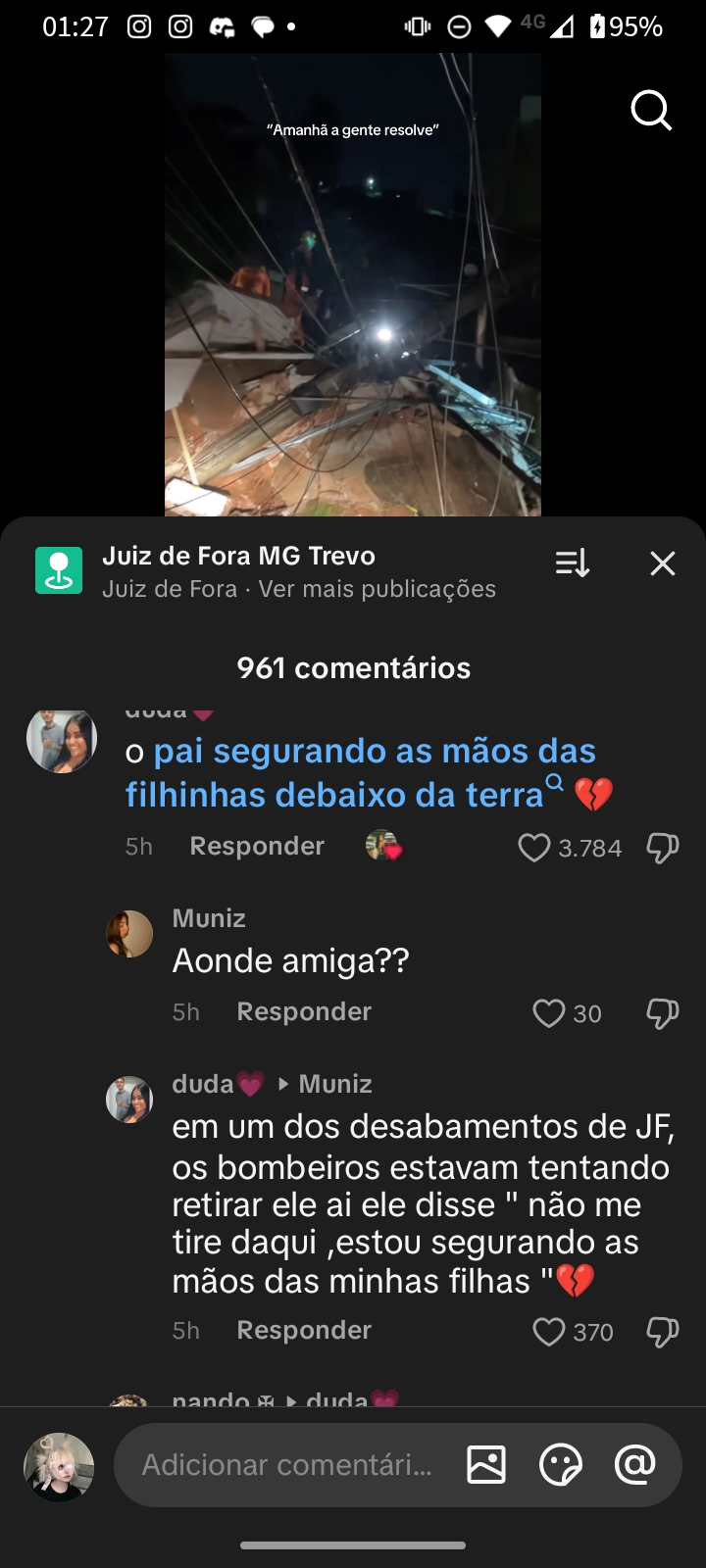The image size is (706, 1568).
Task: Dislike duda's comment about the father
Action: tap(662, 848)
